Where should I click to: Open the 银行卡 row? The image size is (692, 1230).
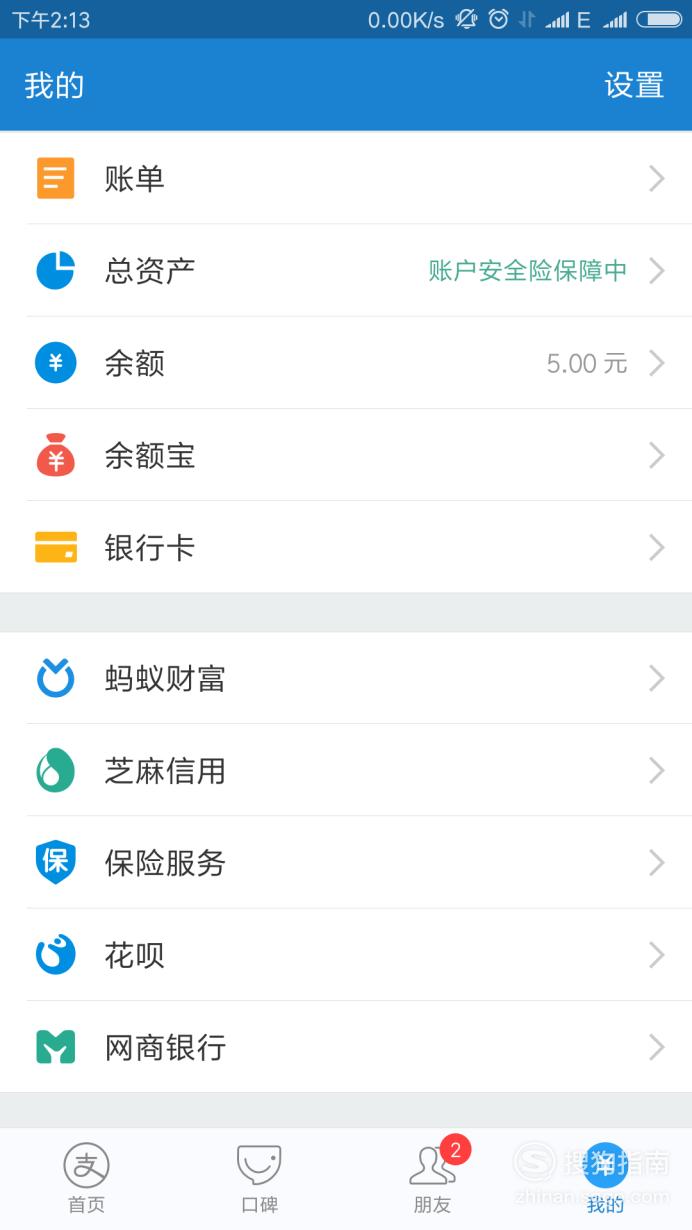346,547
